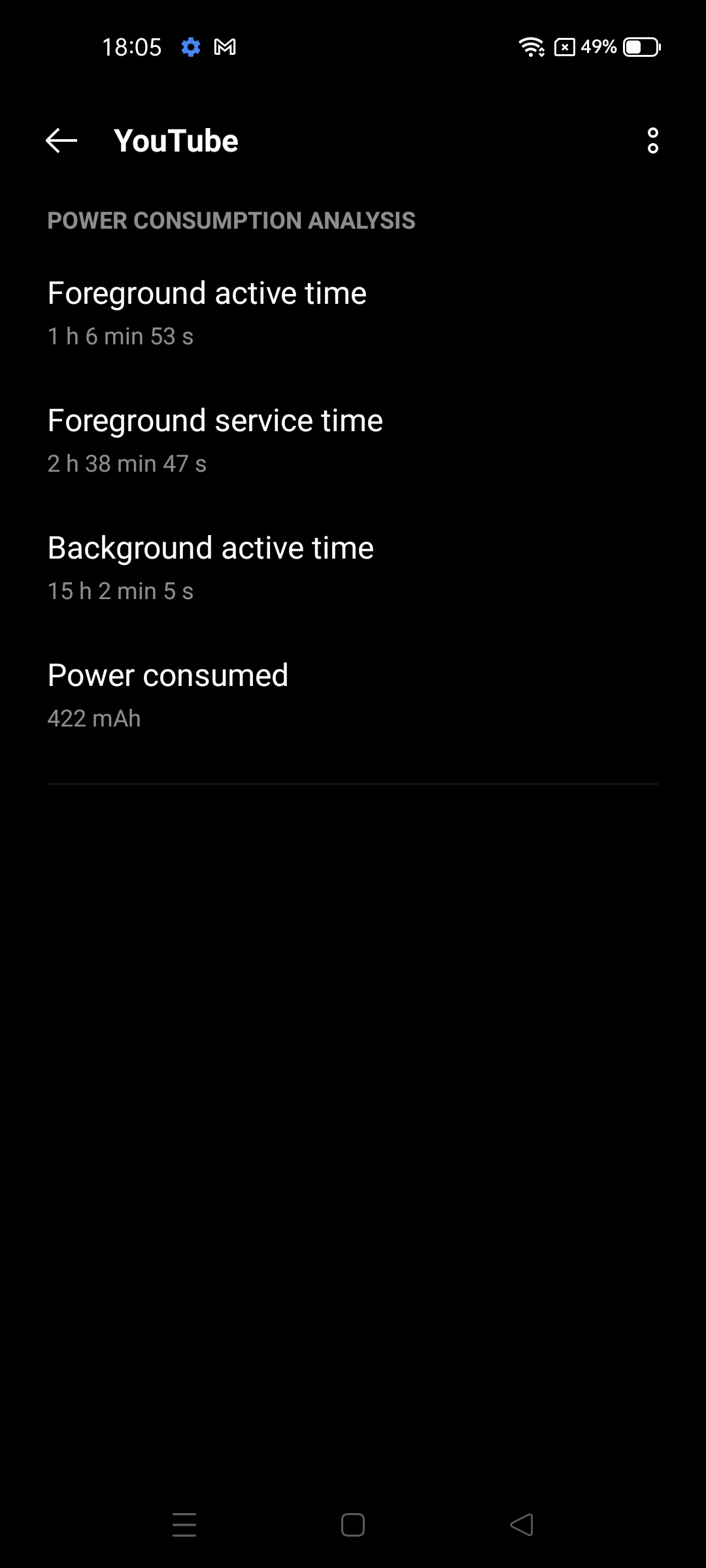Tap the system back triangle
This screenshot has height=1568, width=706.
click(522, 1525)
